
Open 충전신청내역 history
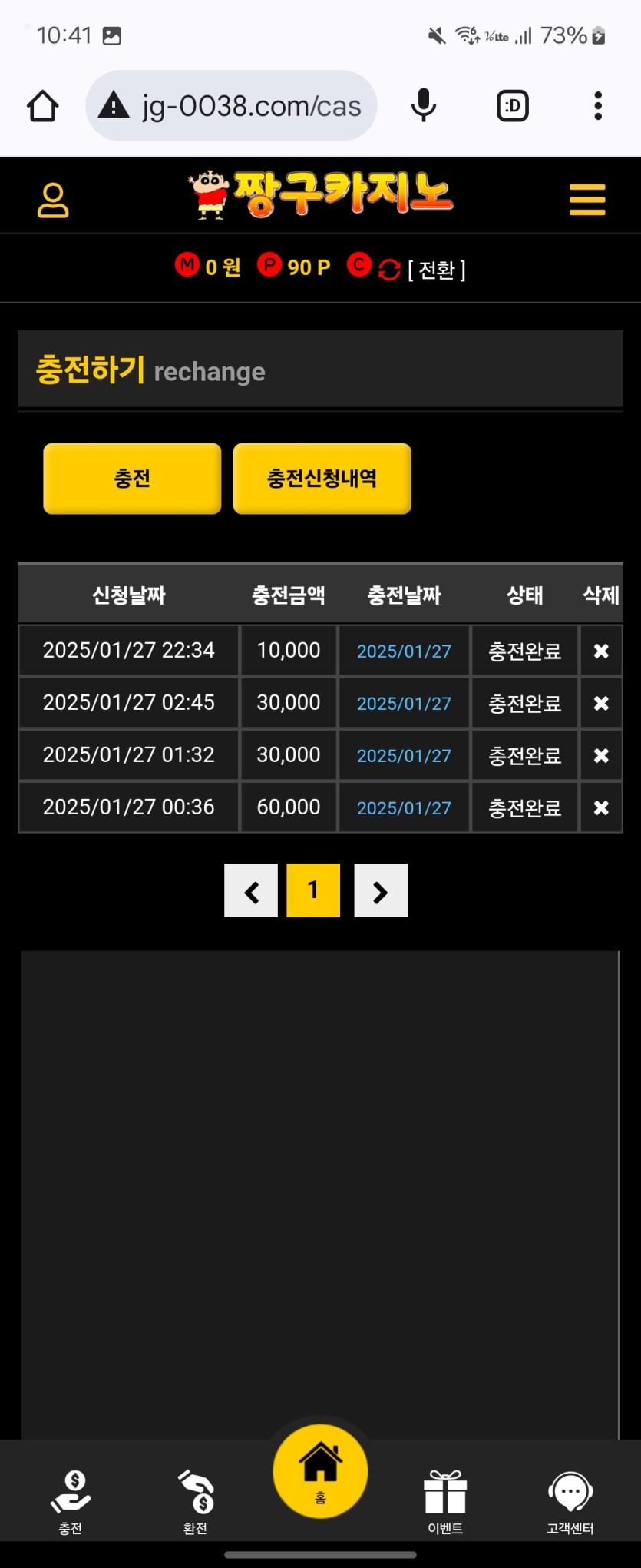click(322, 478)
